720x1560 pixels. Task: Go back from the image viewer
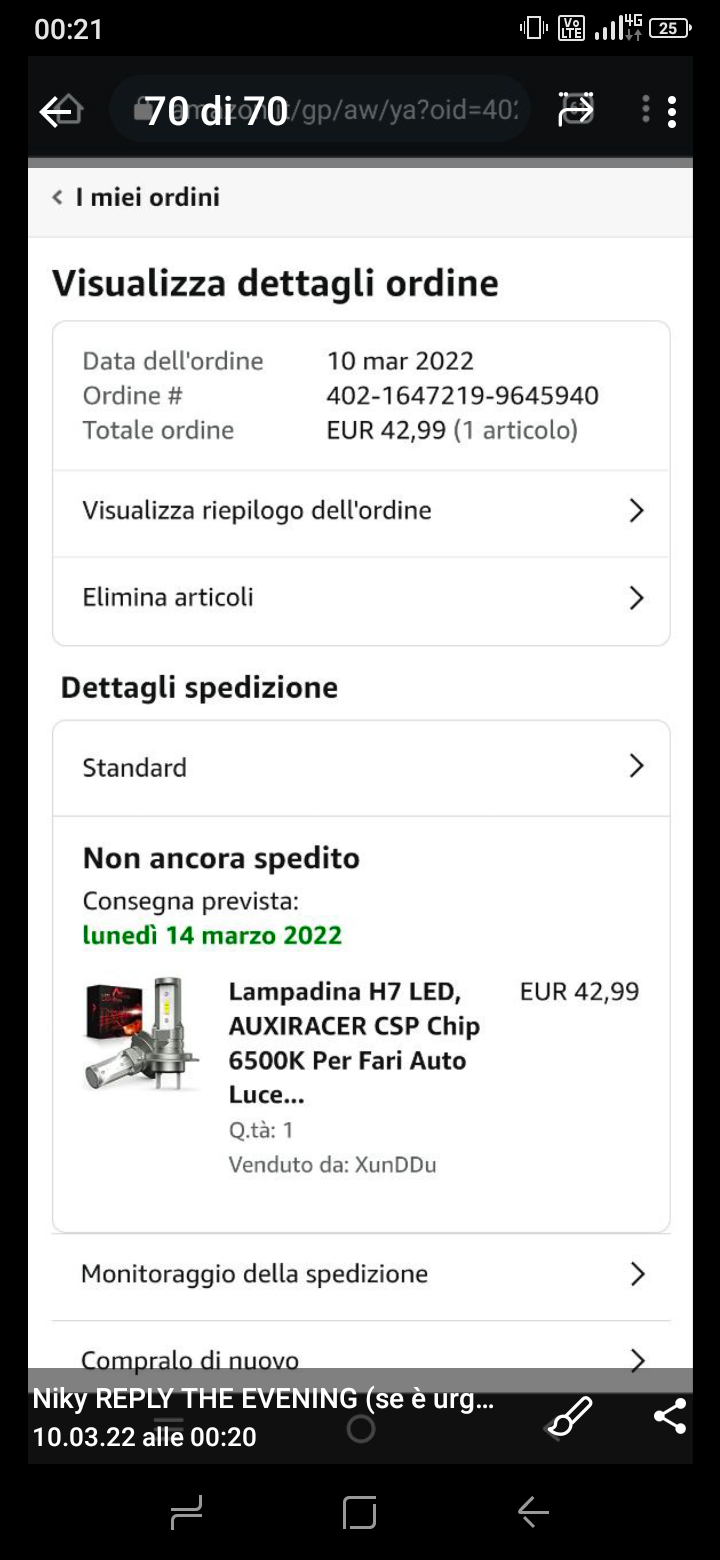coord(56,111)
